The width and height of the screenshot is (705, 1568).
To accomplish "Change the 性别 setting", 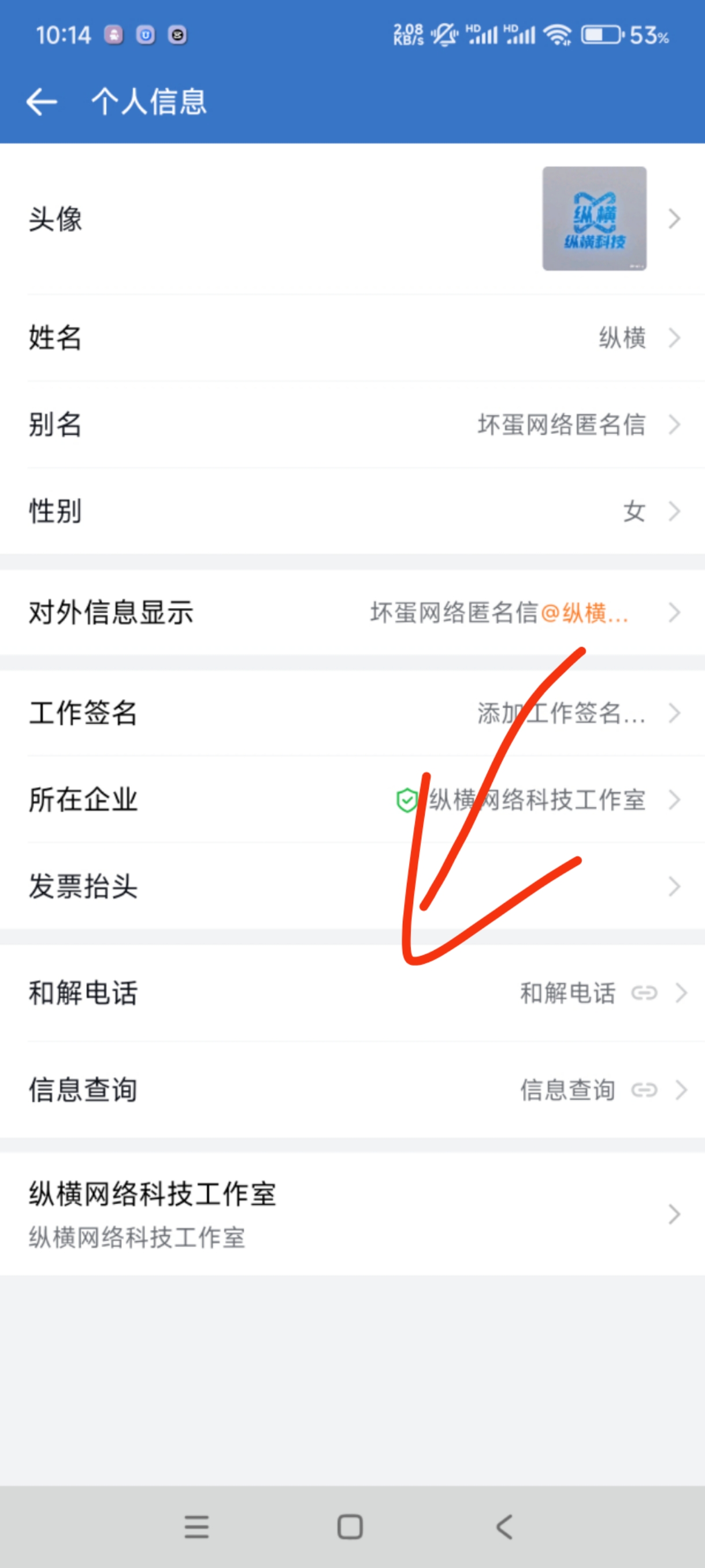I will coord(352,511).
